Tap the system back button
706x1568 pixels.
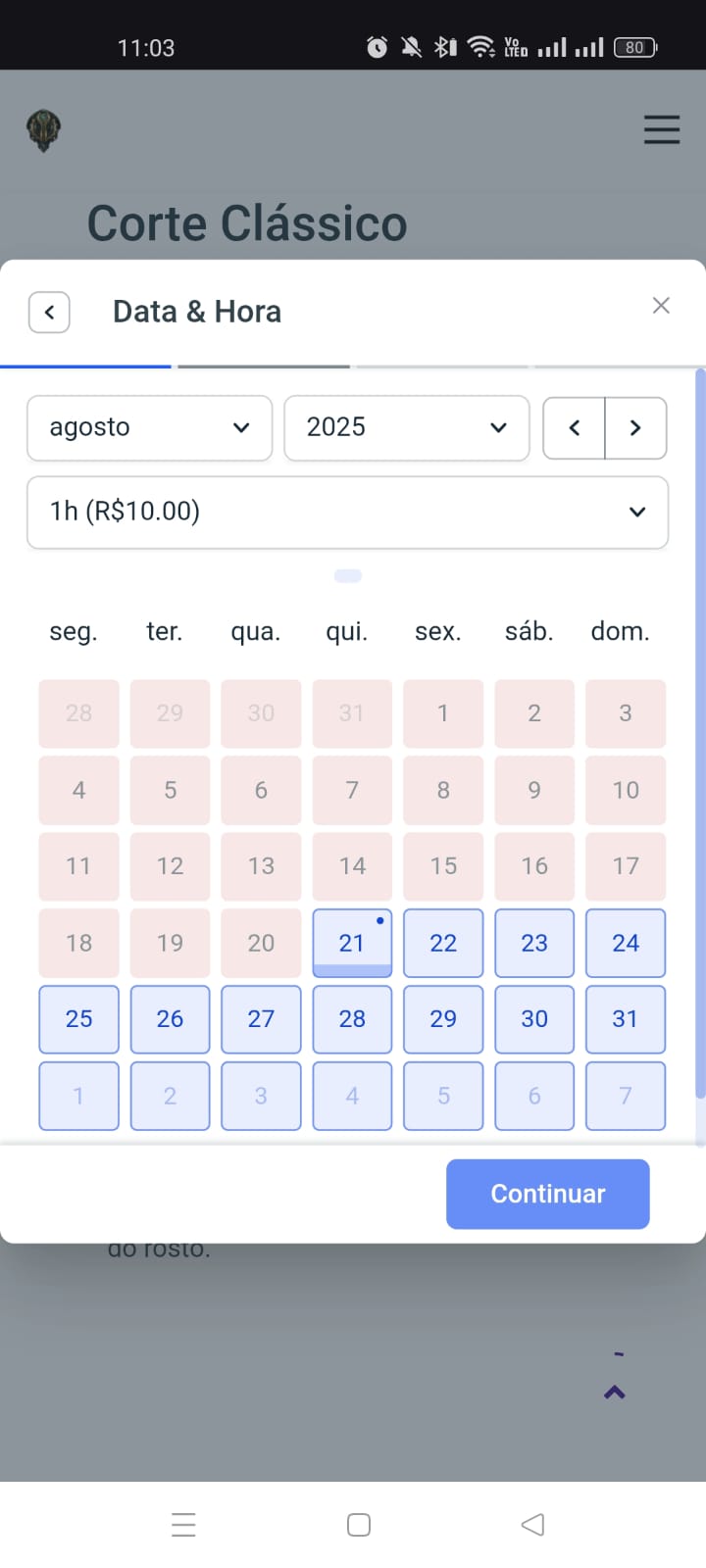pos(532,1524)
